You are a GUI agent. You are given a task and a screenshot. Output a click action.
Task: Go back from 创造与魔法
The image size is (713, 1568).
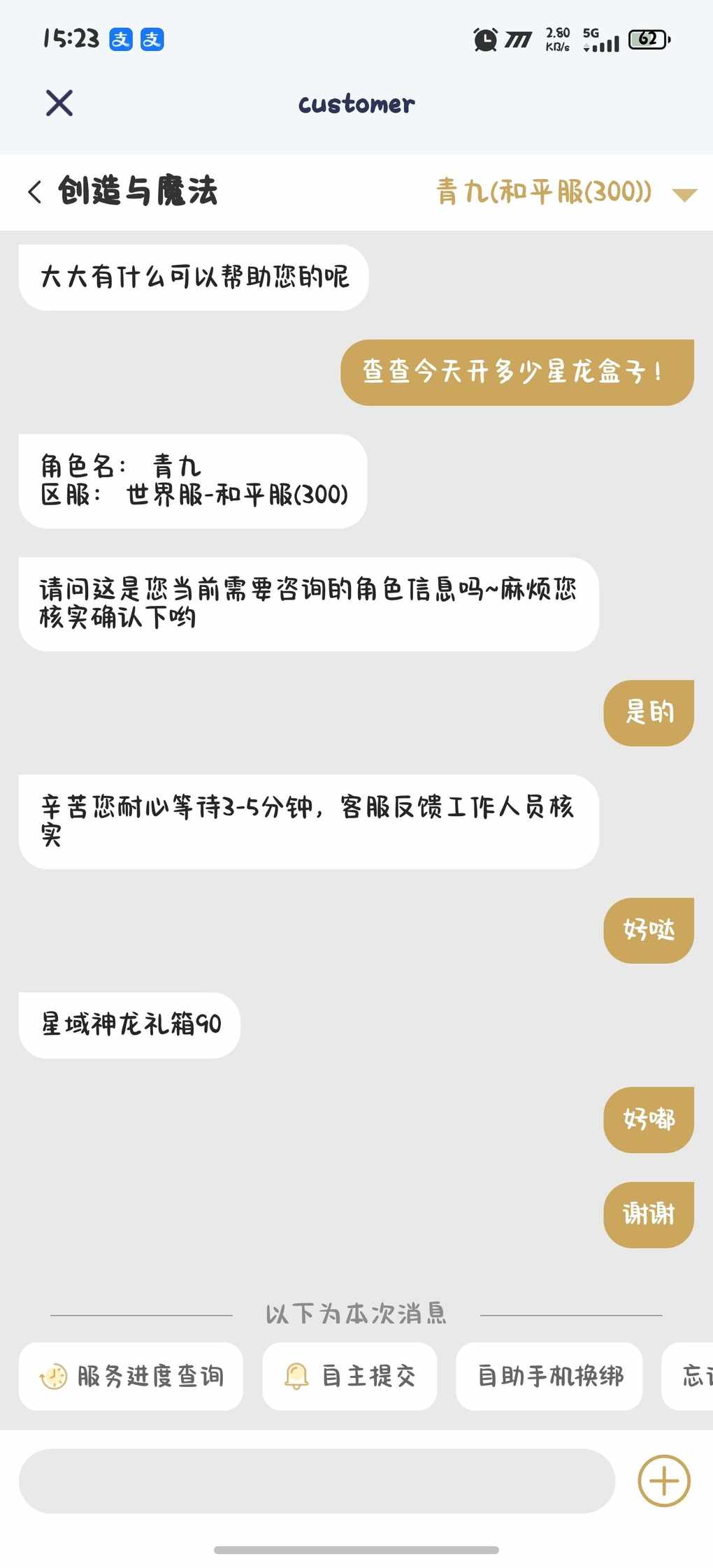pos(35,191)
